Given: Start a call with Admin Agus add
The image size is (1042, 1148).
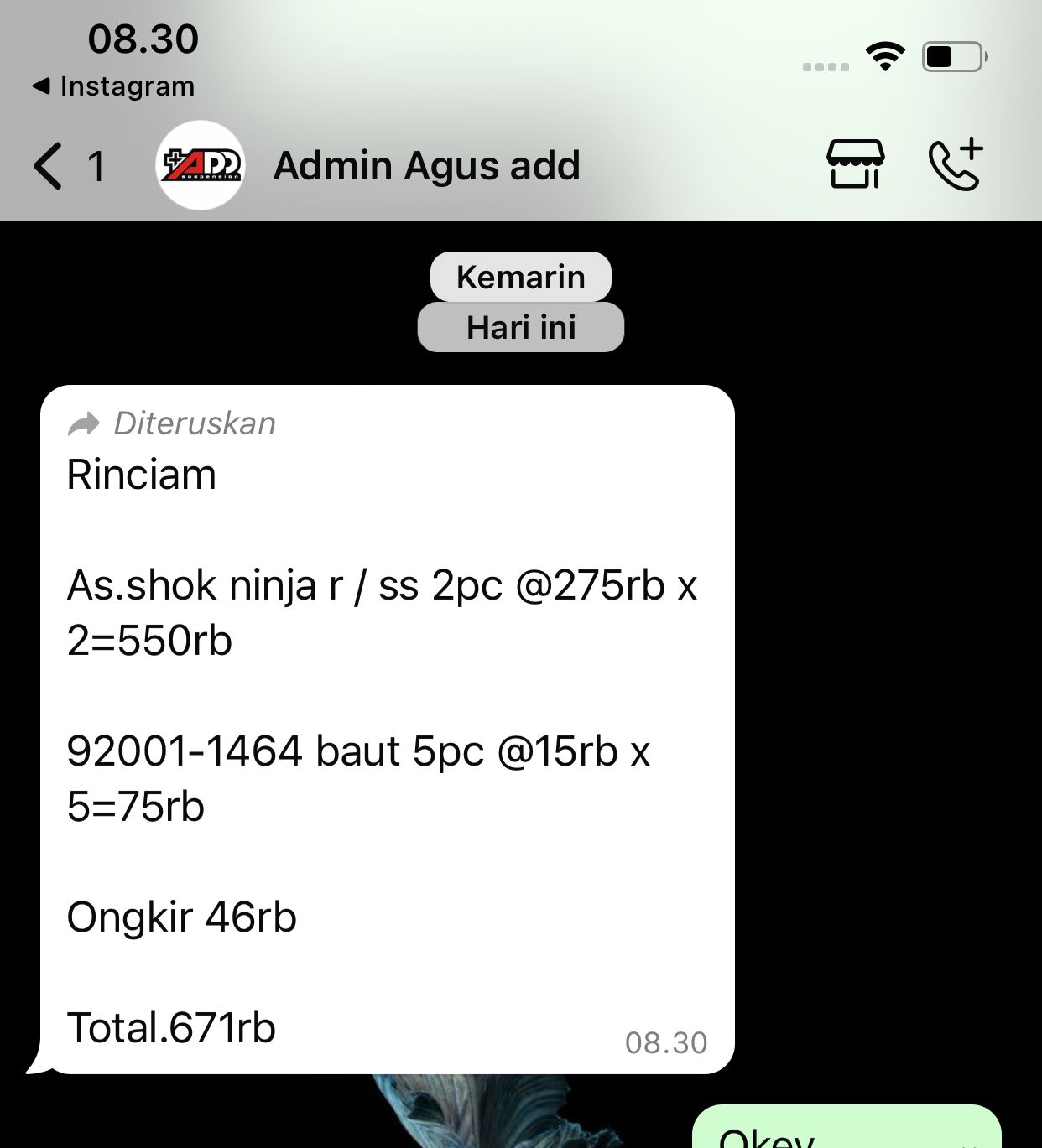Looking at the screenshot, I should [x=956, y=164].
